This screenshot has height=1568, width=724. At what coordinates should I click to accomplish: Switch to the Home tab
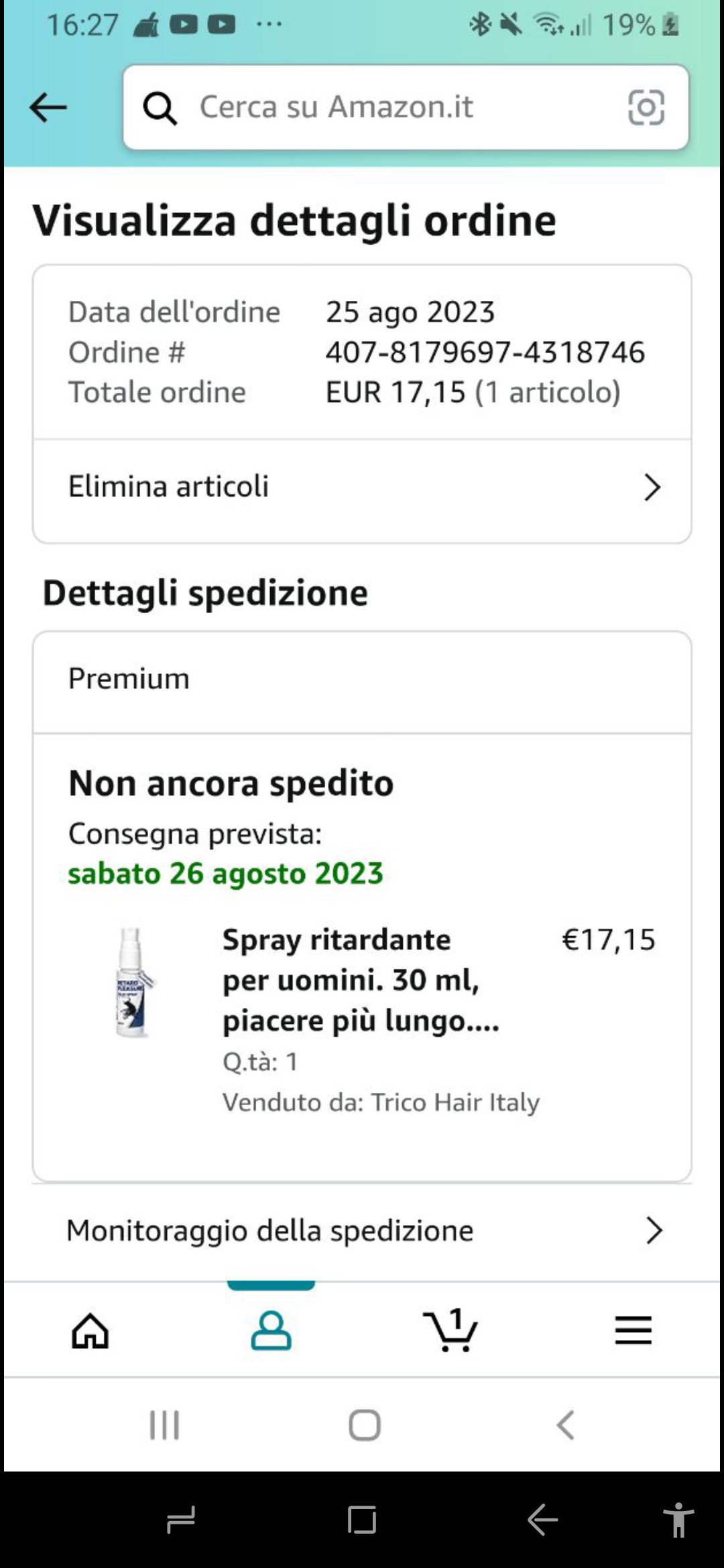[x=90, y=1330]
